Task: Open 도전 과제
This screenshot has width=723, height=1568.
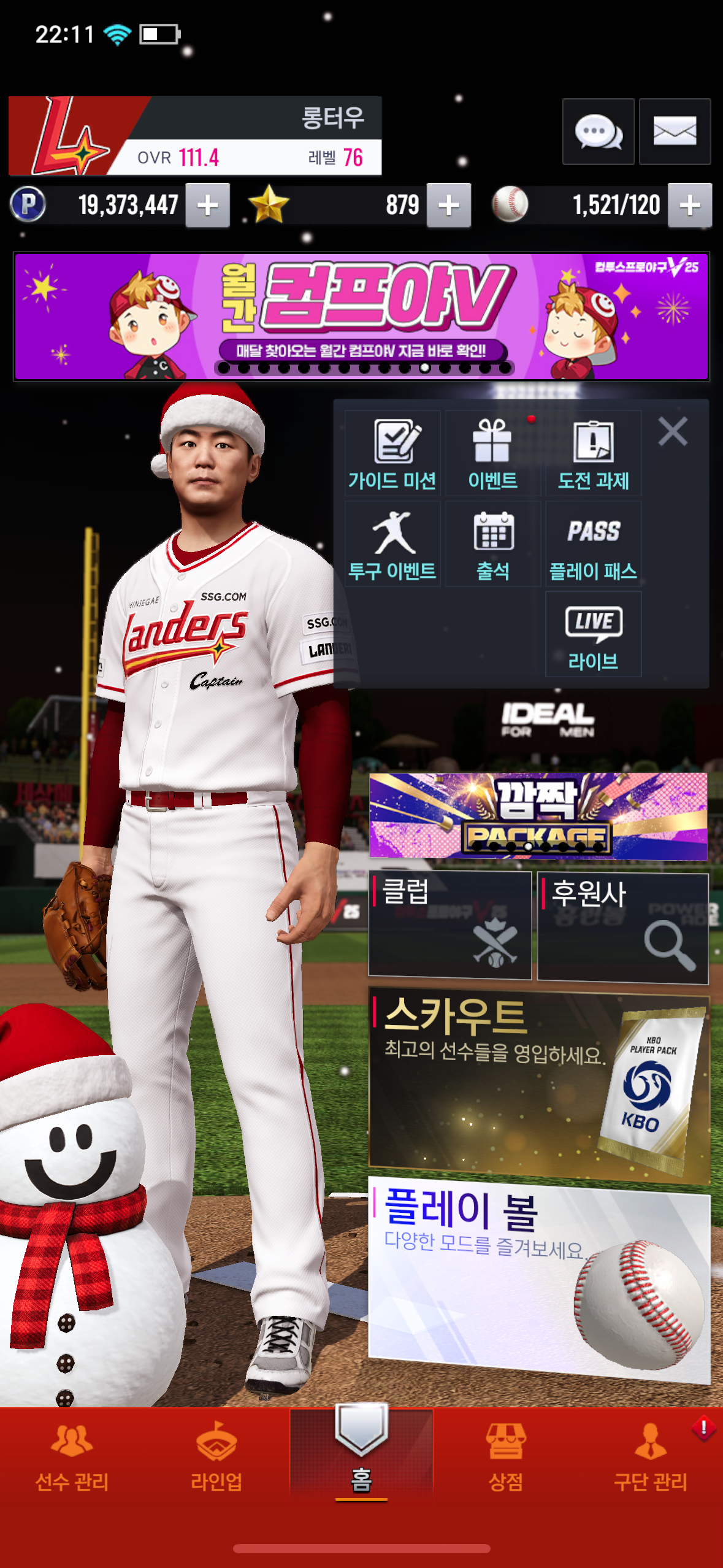Action: [x=593, y=454]
